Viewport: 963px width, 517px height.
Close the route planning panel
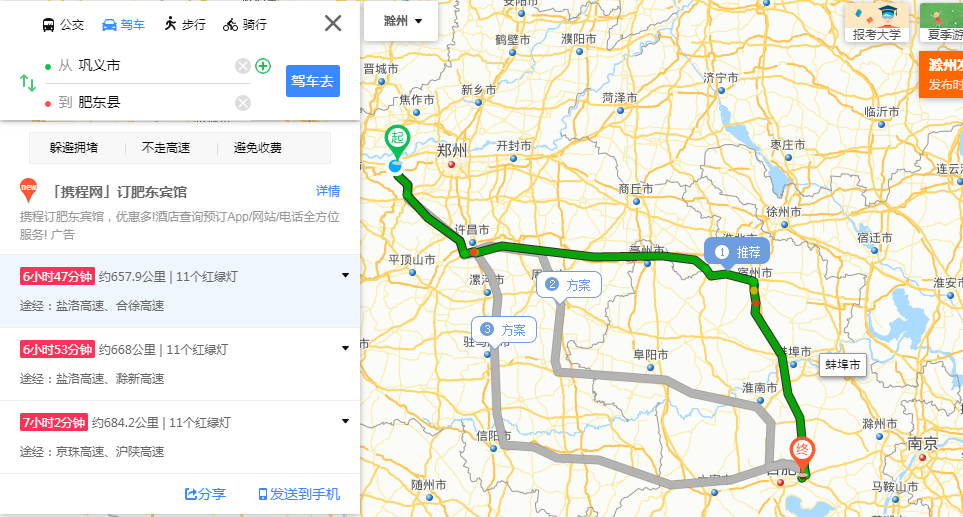pos(333,23)
